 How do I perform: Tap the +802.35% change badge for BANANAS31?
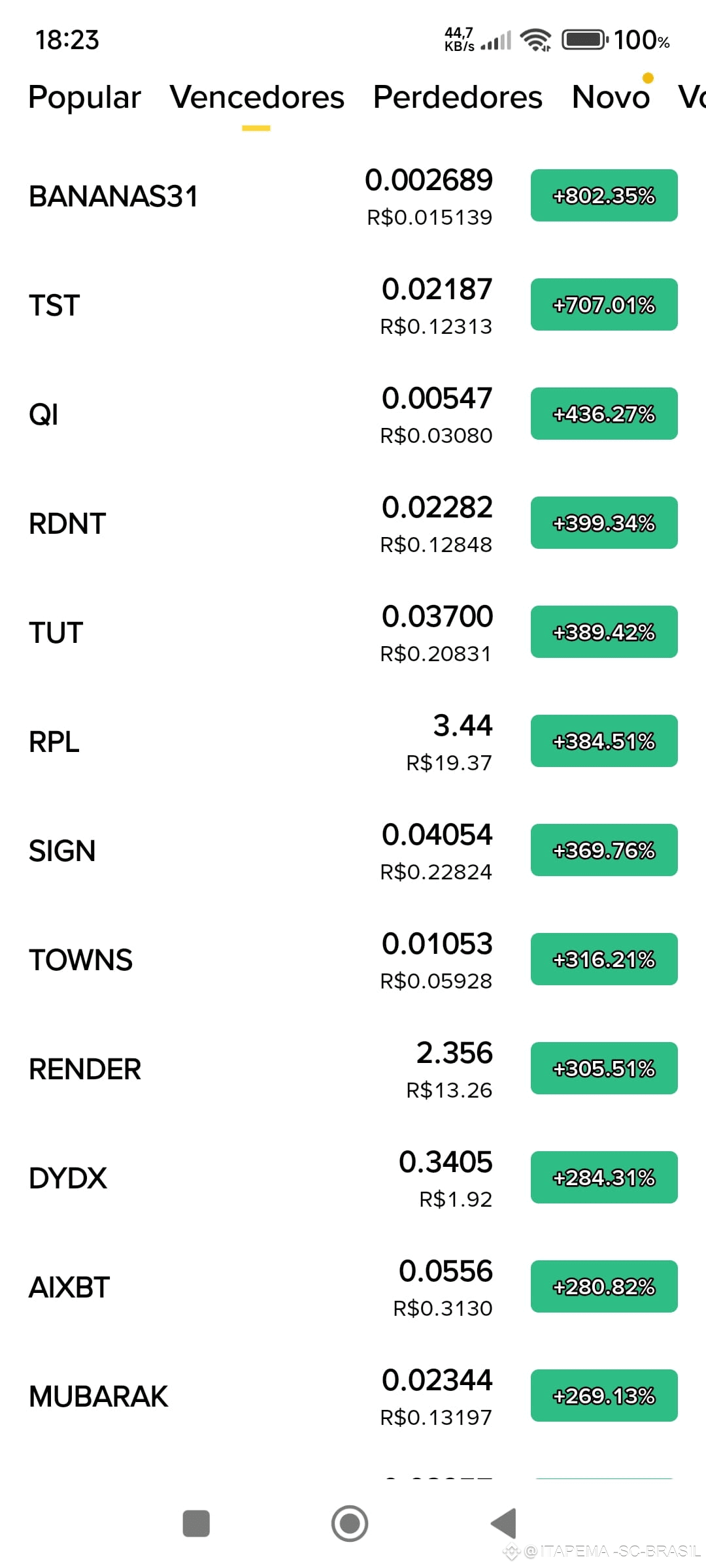pos(604,195)
